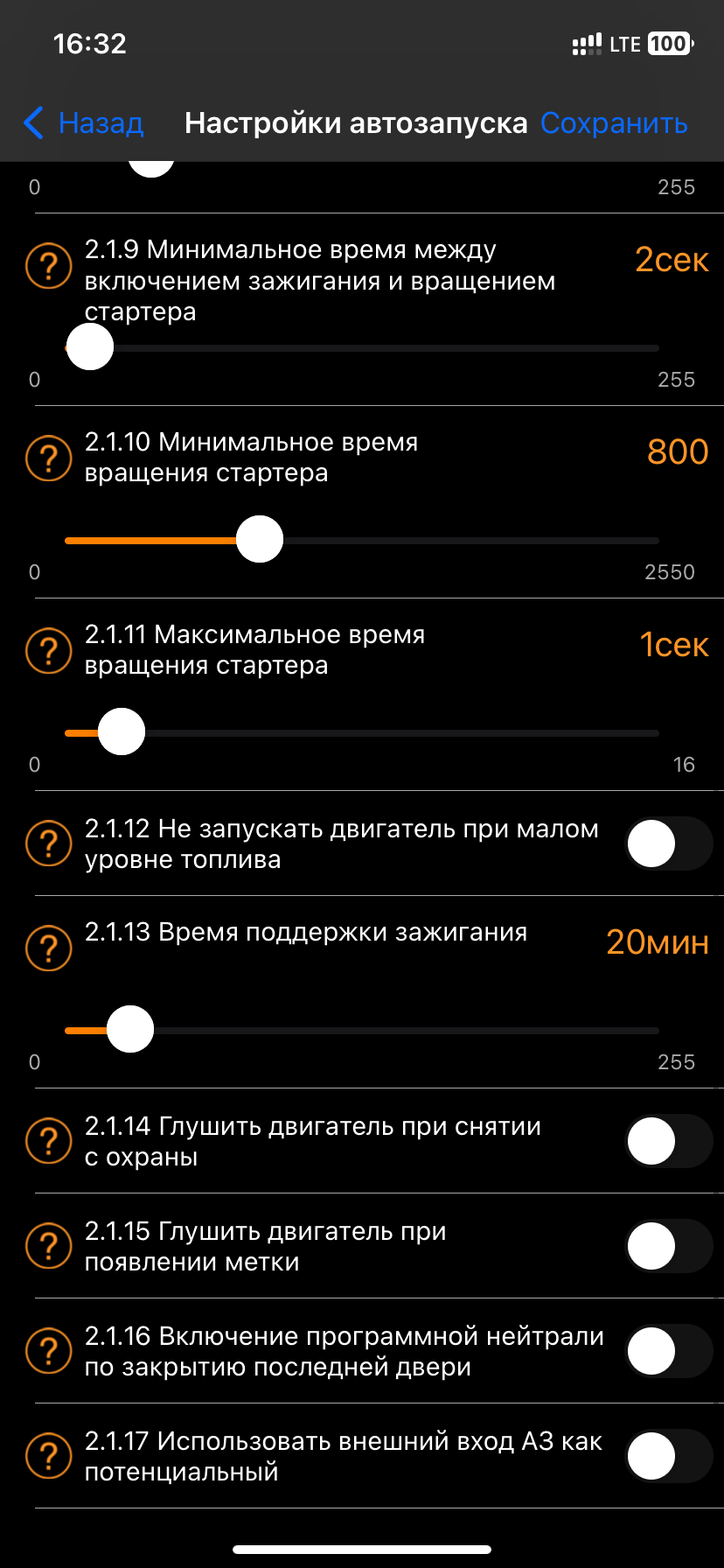Save settings with Сохранить
This screenshot has width=724, height=1568.
point(614,123)
